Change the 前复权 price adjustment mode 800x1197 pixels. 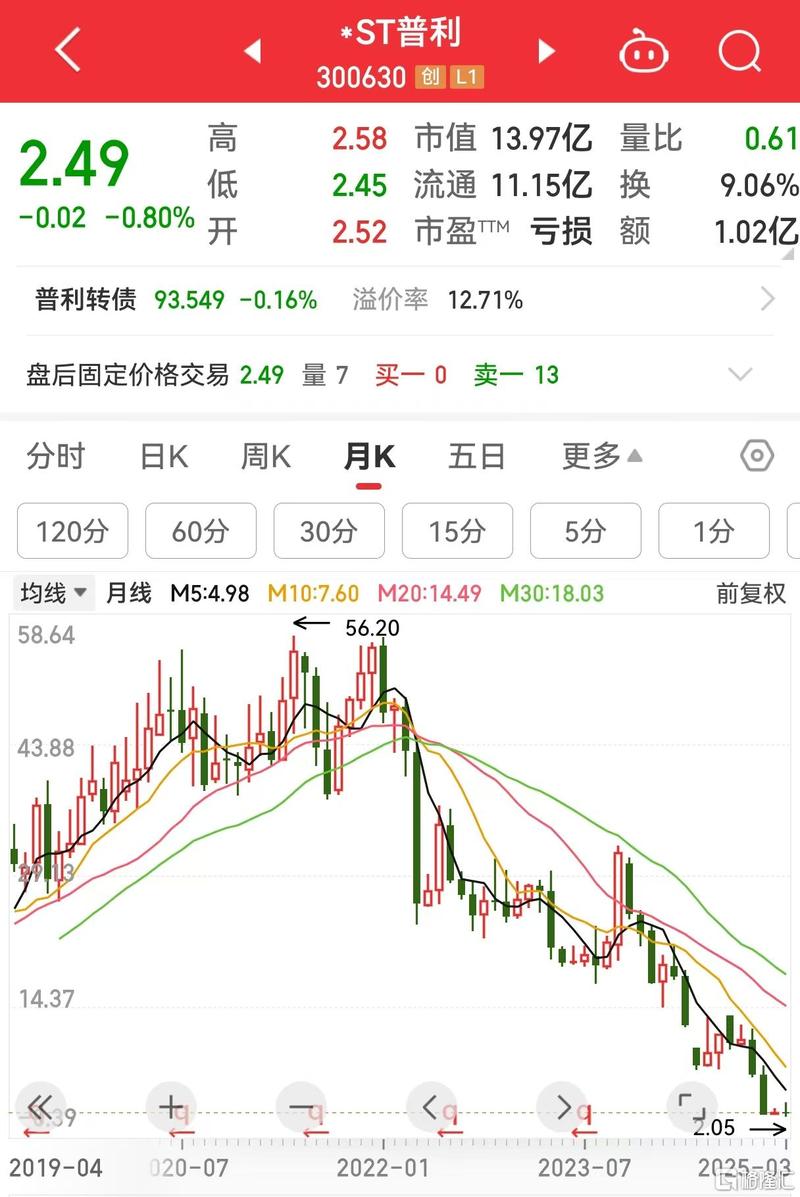tap(750, 593)
